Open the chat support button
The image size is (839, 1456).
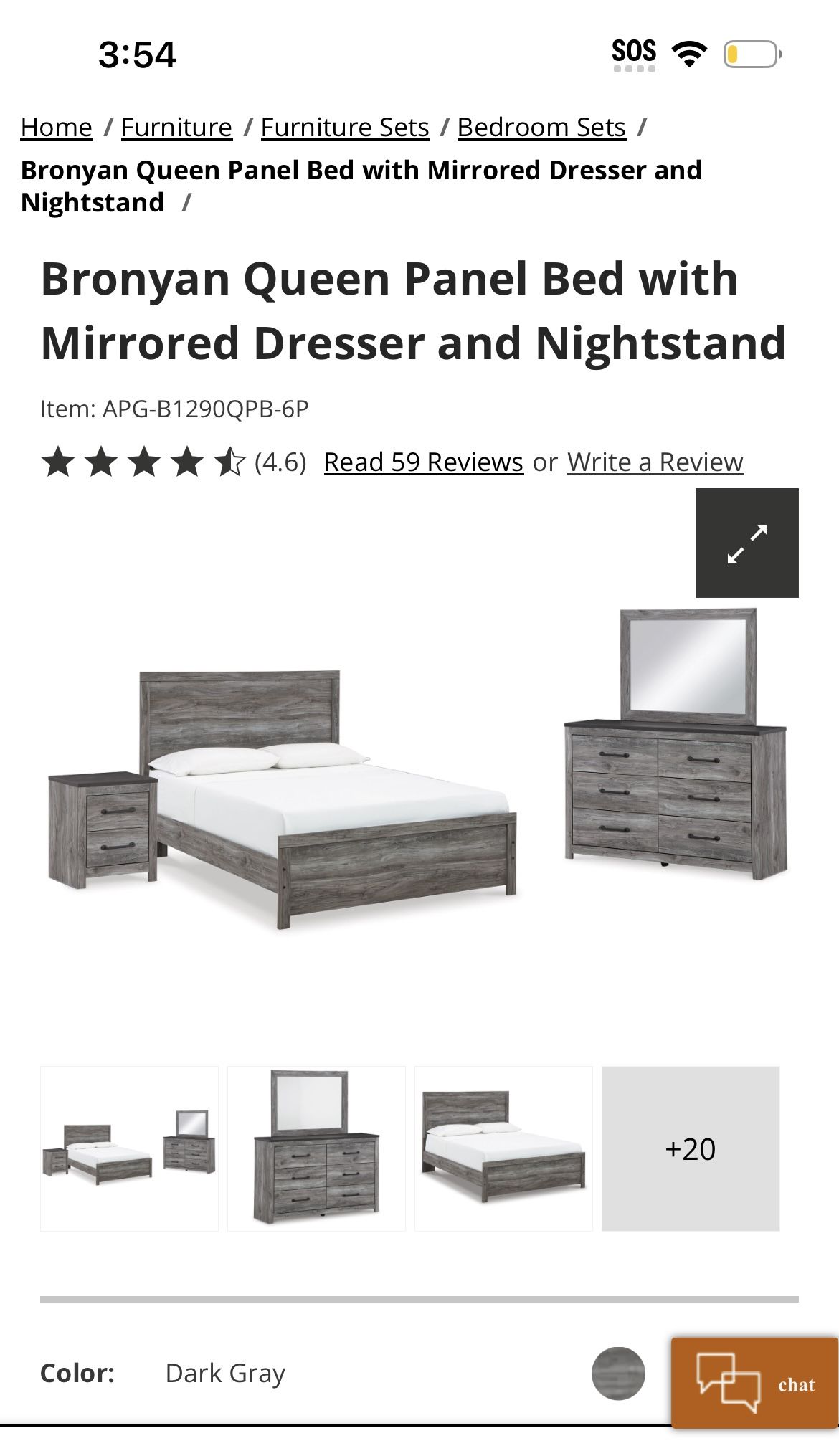coord(754,1383)
